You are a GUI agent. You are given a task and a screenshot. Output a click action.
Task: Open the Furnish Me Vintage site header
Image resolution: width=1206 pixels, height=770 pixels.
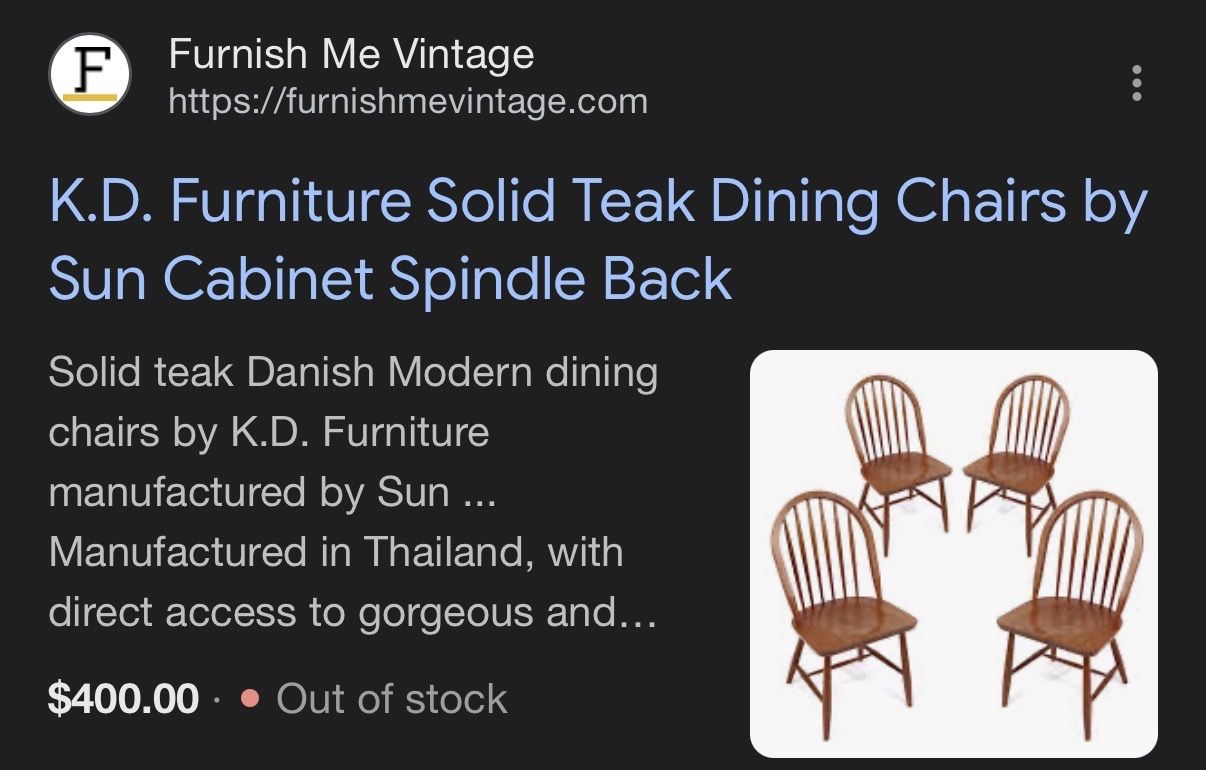point(351,76)
